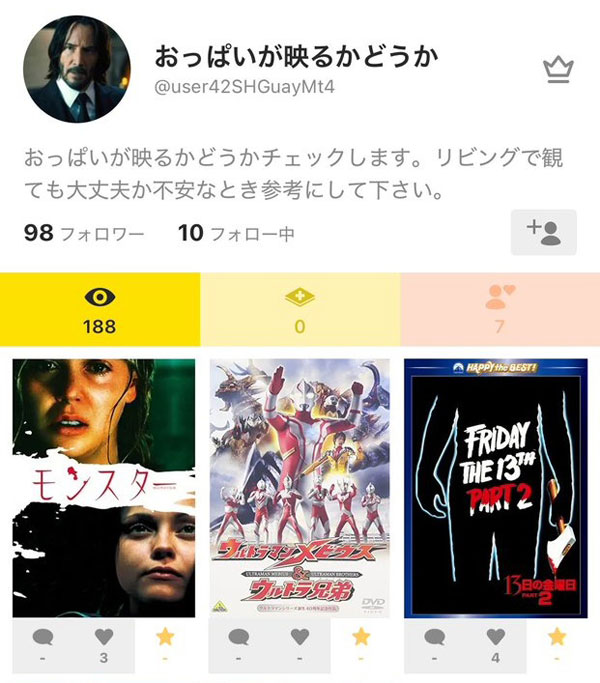Open the star rating under モンスター
The image size is (600, 683).
click(166, 644)
